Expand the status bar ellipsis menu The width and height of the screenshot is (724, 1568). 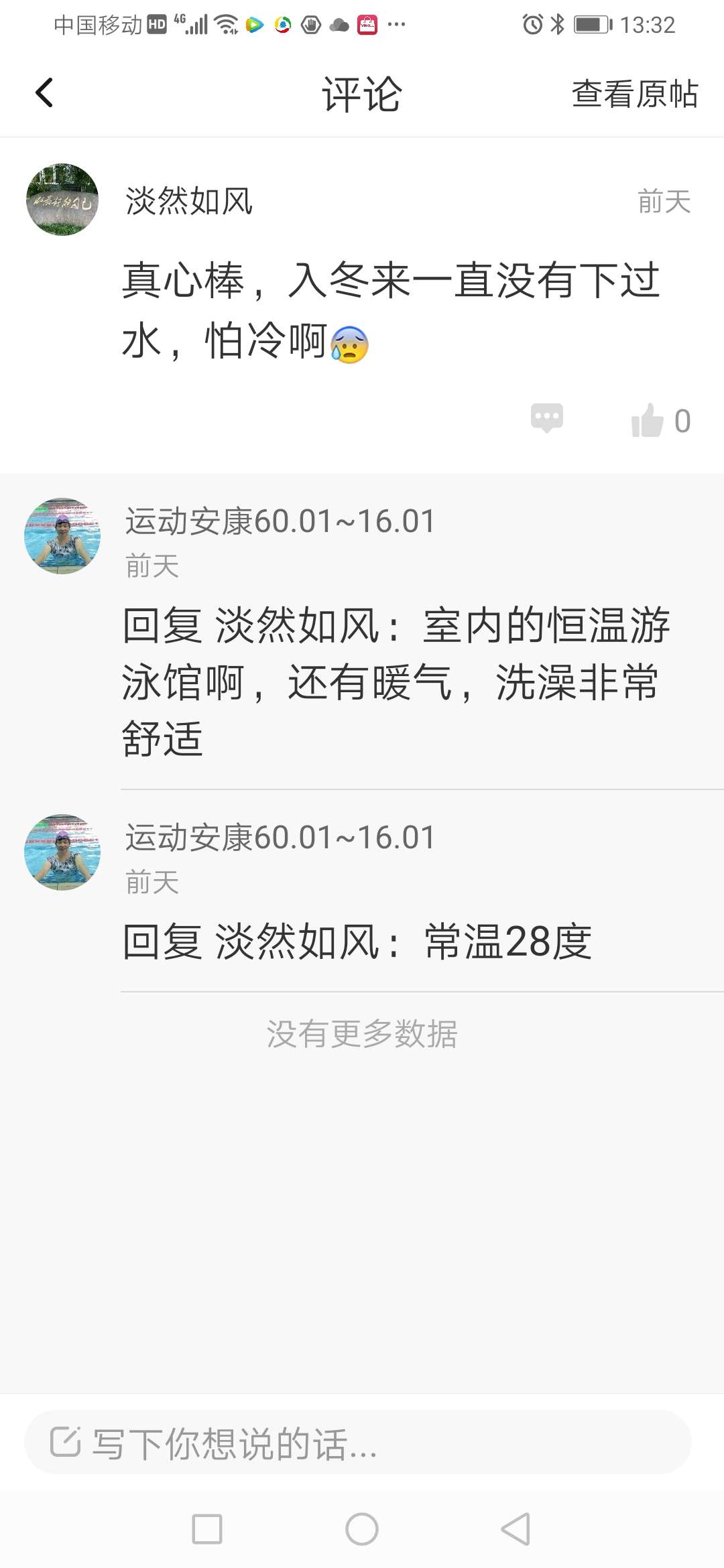pos(397,25)
